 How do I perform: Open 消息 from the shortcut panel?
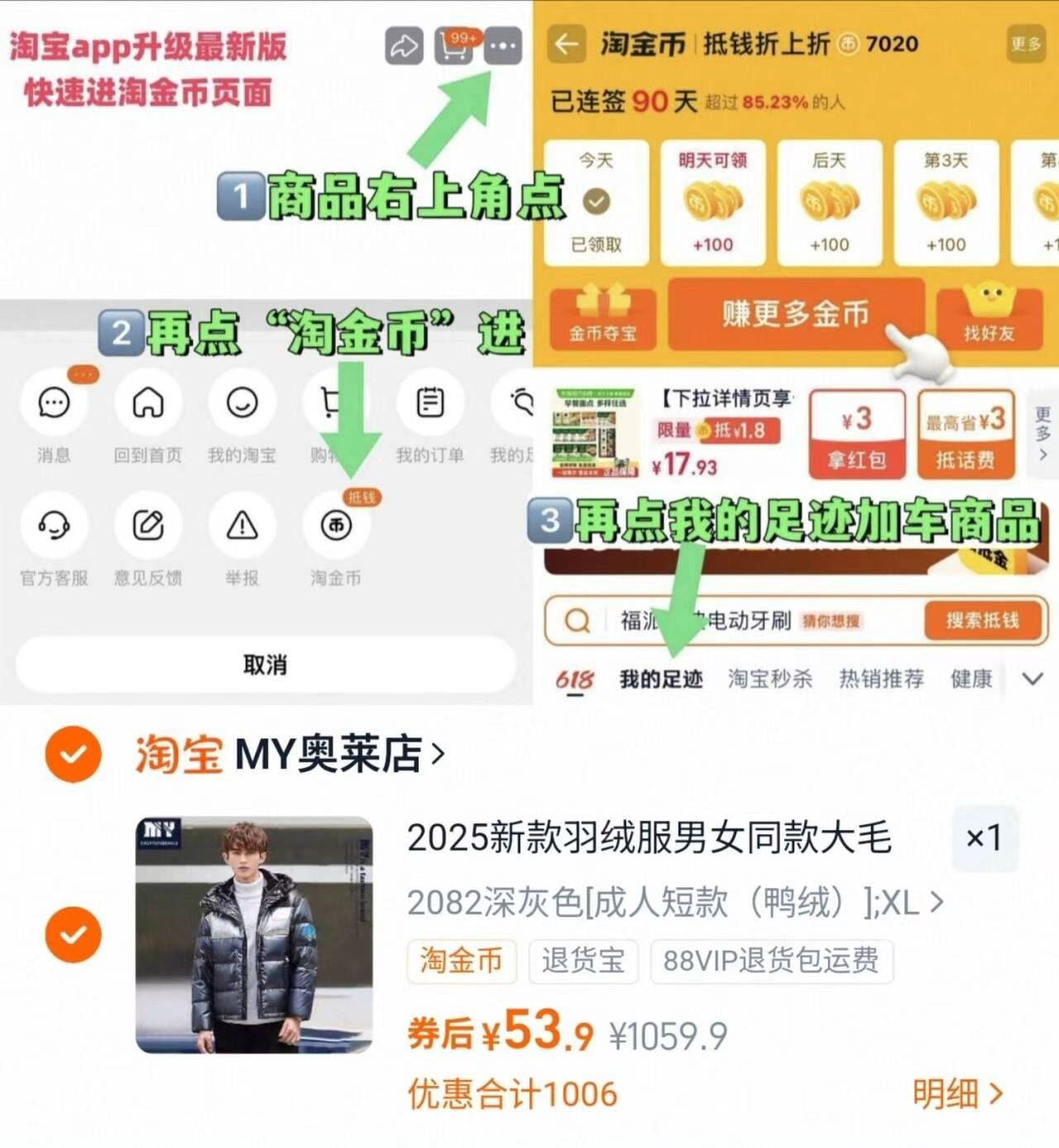[54, 403]
